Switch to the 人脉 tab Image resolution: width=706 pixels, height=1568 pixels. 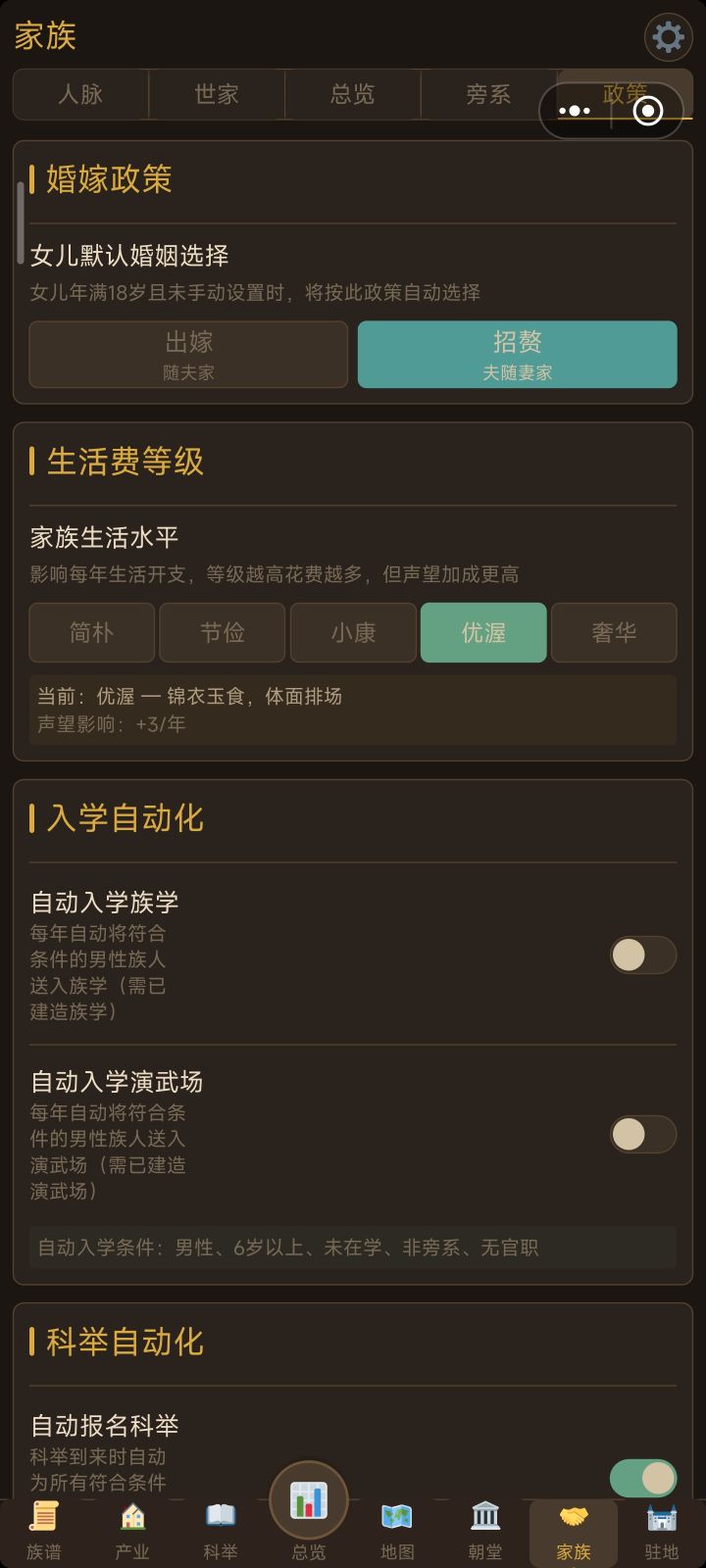[x=79, y=95]
